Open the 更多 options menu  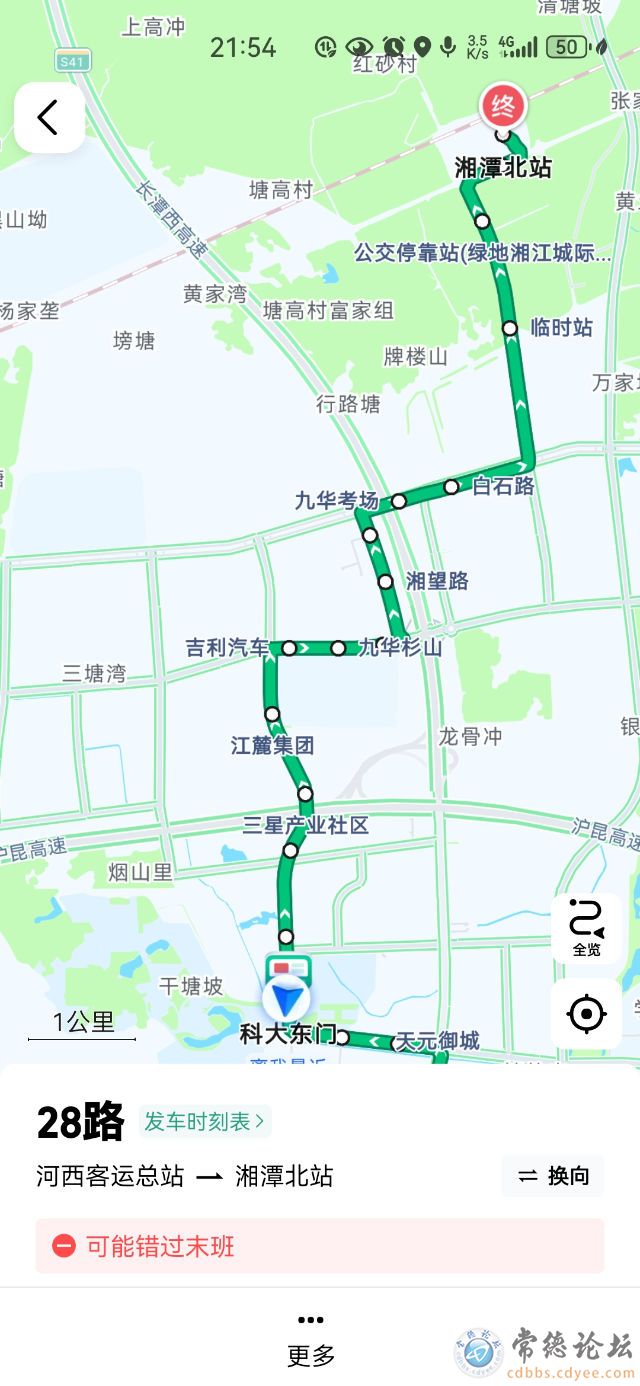[x=311, y=1338]
